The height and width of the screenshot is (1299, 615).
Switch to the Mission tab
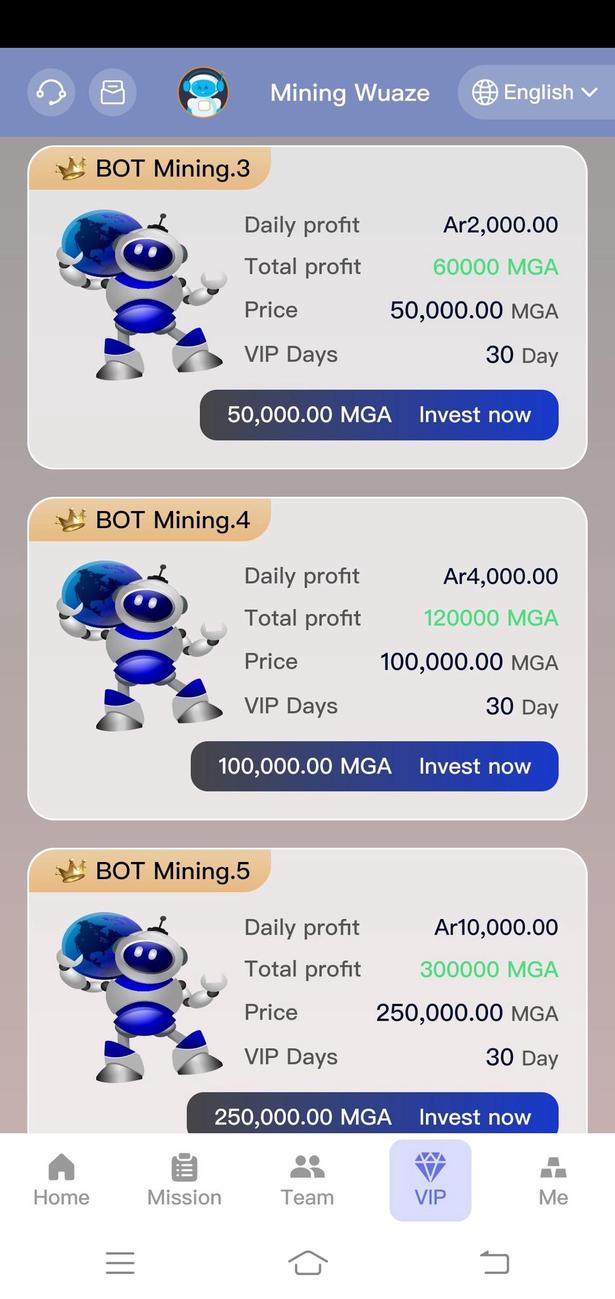pyautogui.click(x=184, y=1180)
